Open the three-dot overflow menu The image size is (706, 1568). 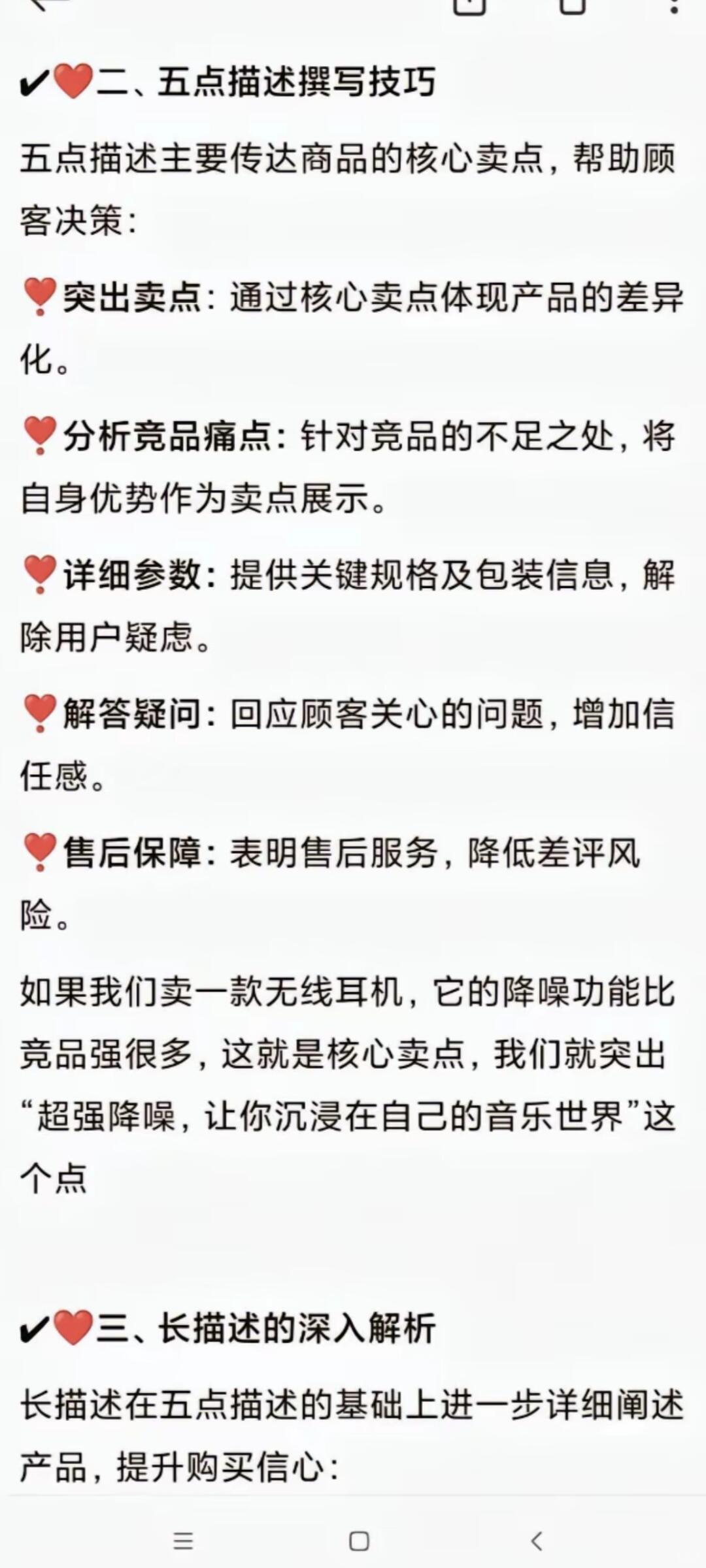(674, 5)
